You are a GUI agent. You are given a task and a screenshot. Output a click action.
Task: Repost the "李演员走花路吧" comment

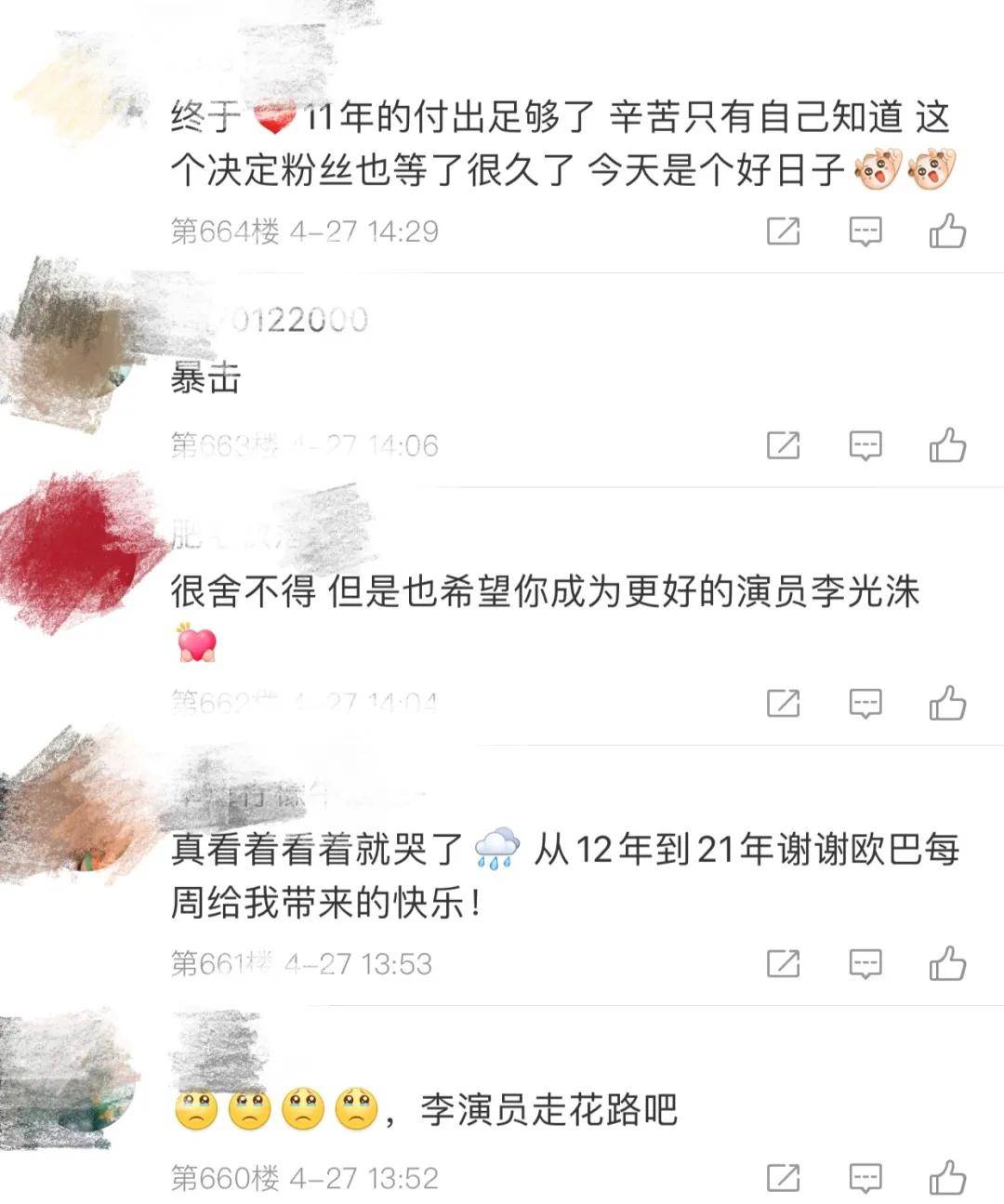pos(783,1178)
